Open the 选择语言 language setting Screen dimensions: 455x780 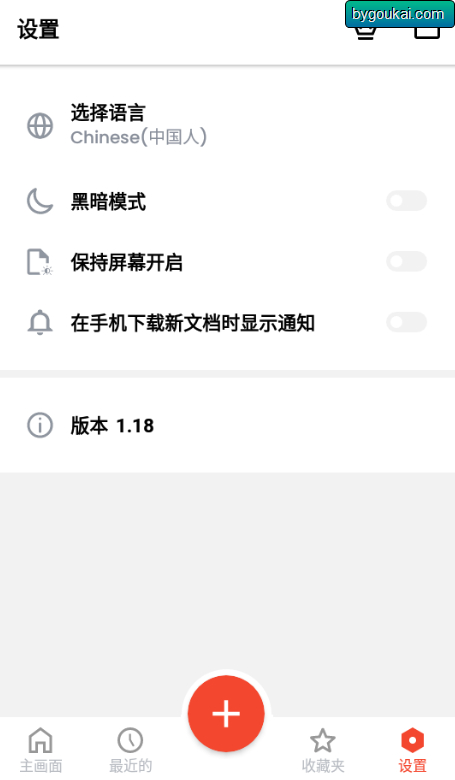[x=227, y=125]
